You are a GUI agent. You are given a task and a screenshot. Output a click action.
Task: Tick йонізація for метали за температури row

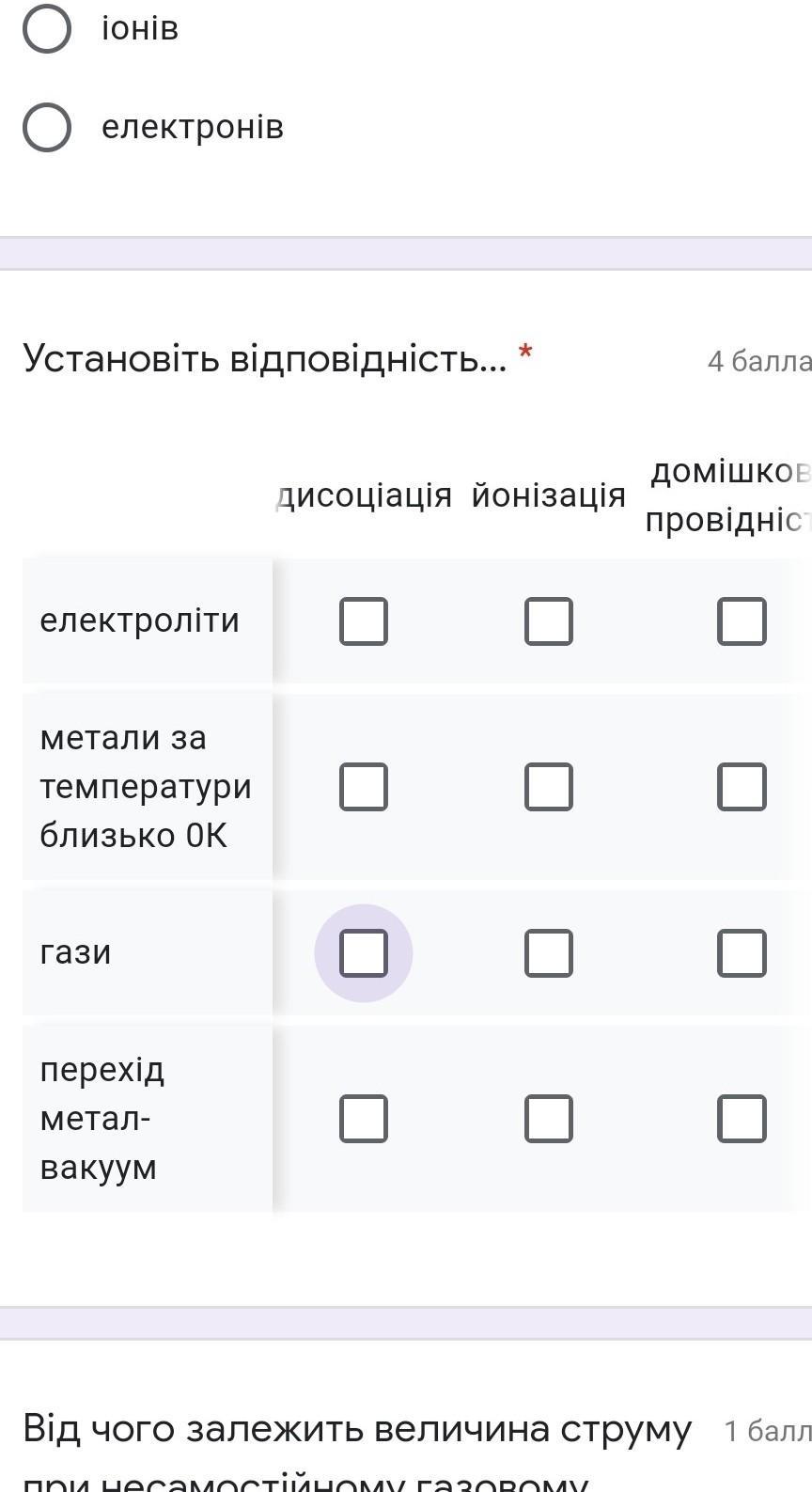click(x=549, y=787)
